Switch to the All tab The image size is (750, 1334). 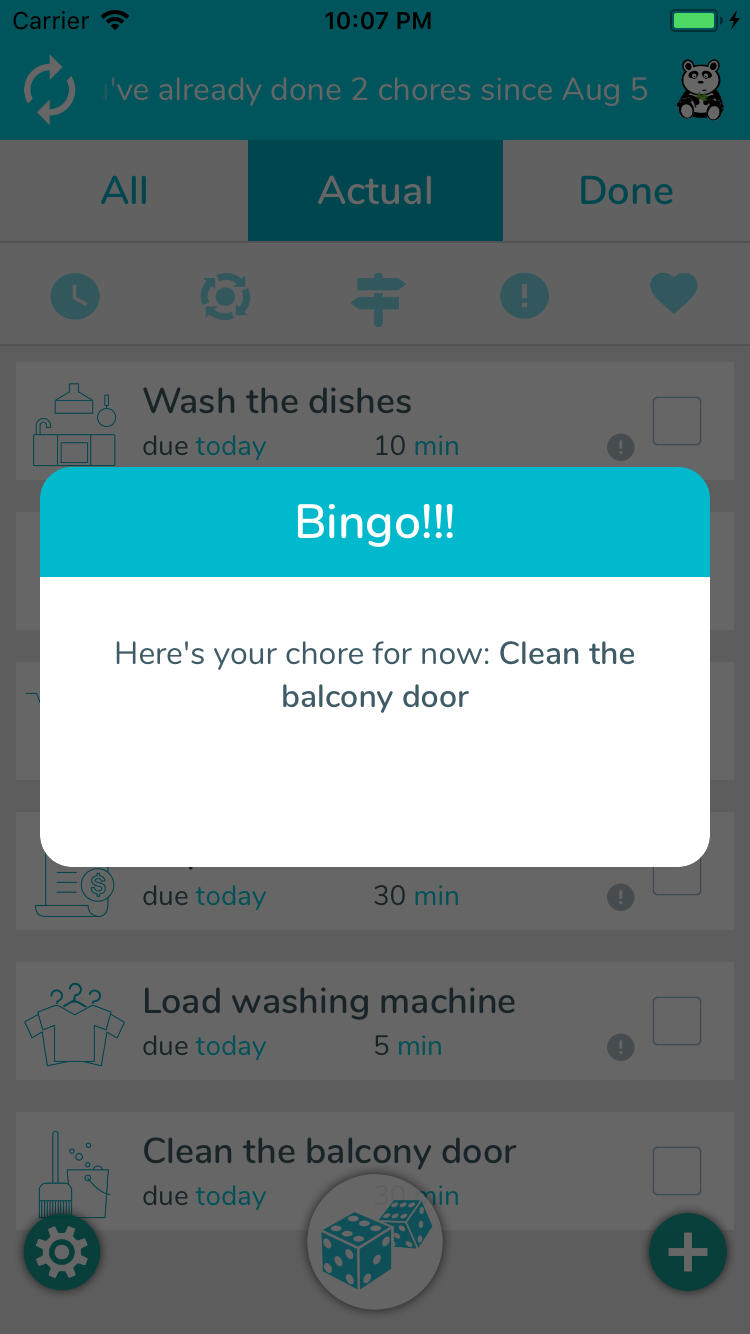click(x=124, y=191)
